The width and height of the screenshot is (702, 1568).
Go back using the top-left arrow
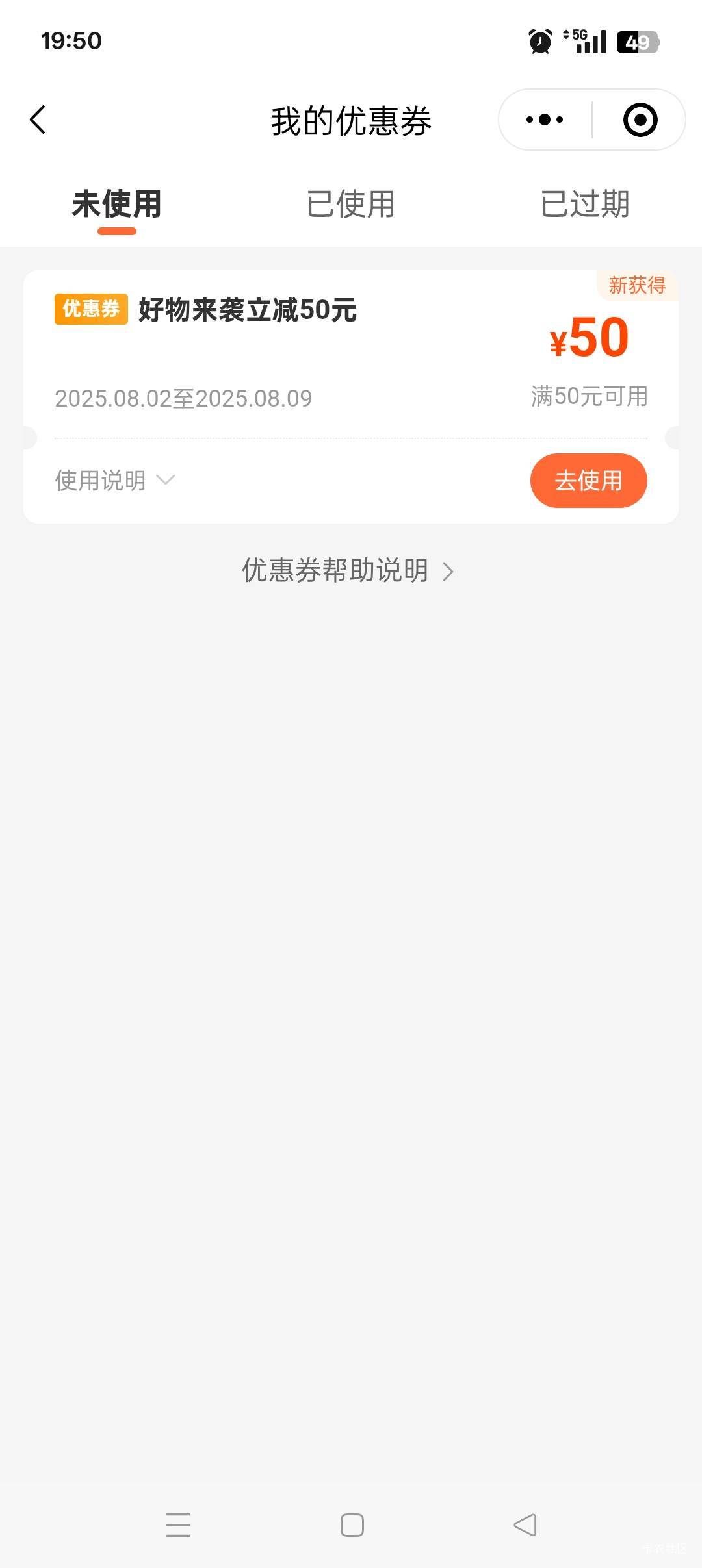tap(38, 120)
